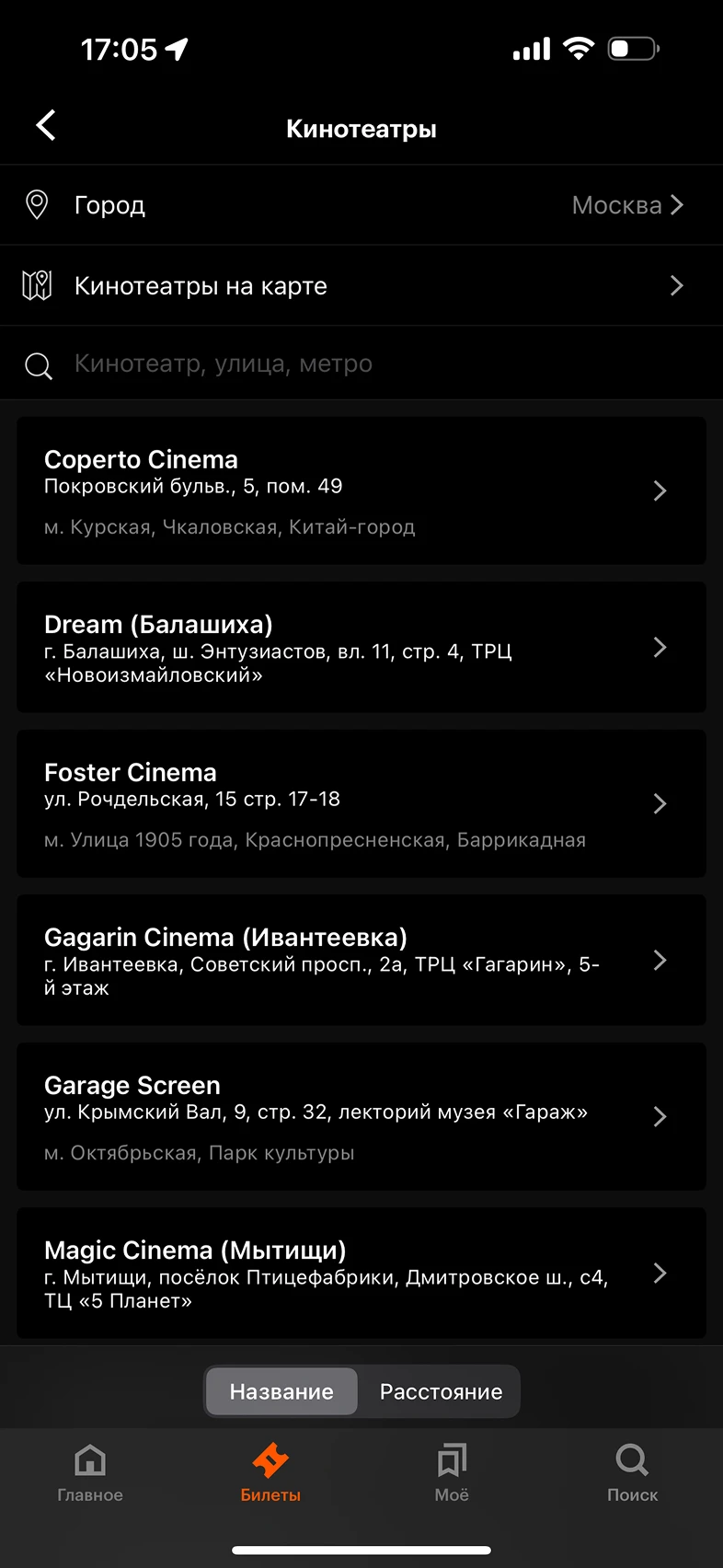Viewport: 723px width, 1568px height.
Task: Switch to the Билеты tab
Action: (270, 1472)
